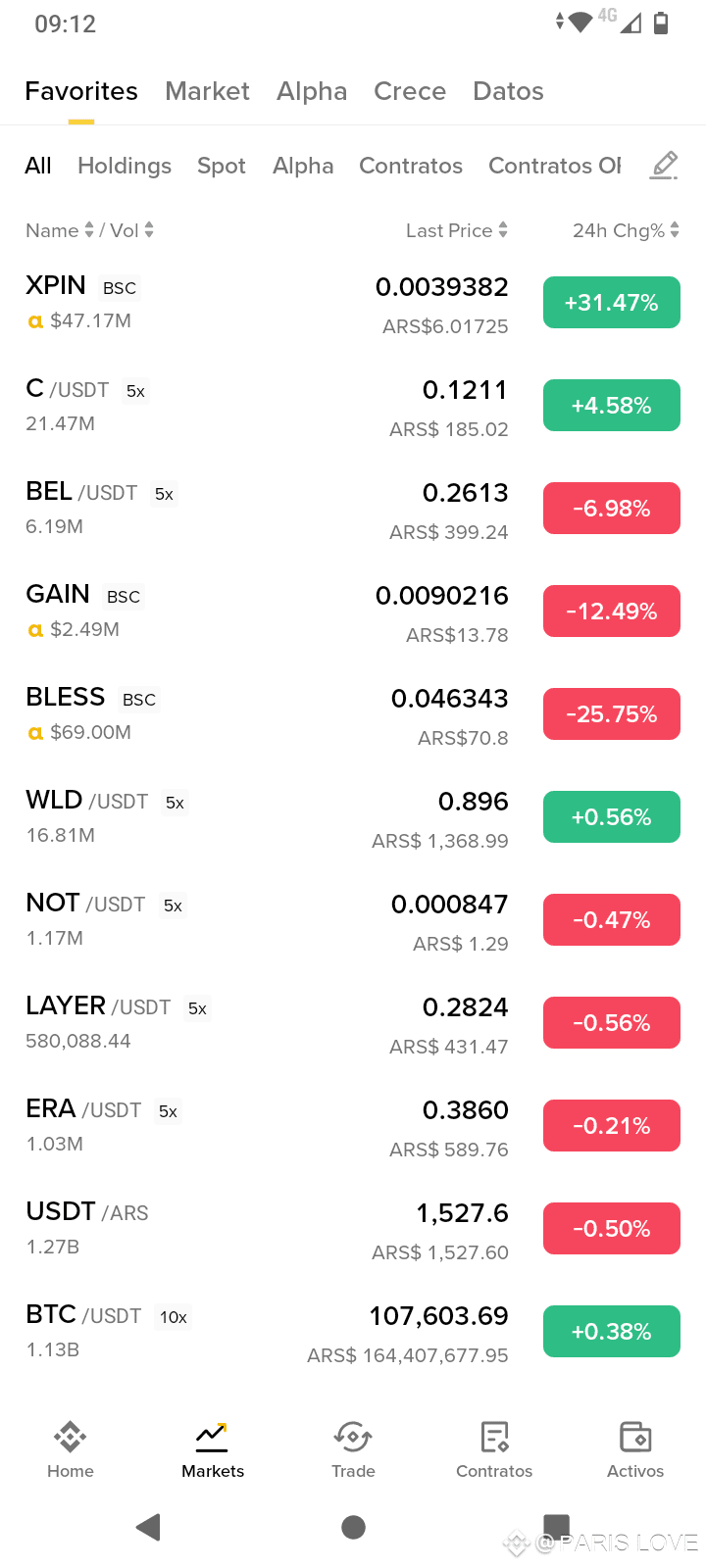
Task: Open the WLD/USDT trading pair
Action: 265,817
